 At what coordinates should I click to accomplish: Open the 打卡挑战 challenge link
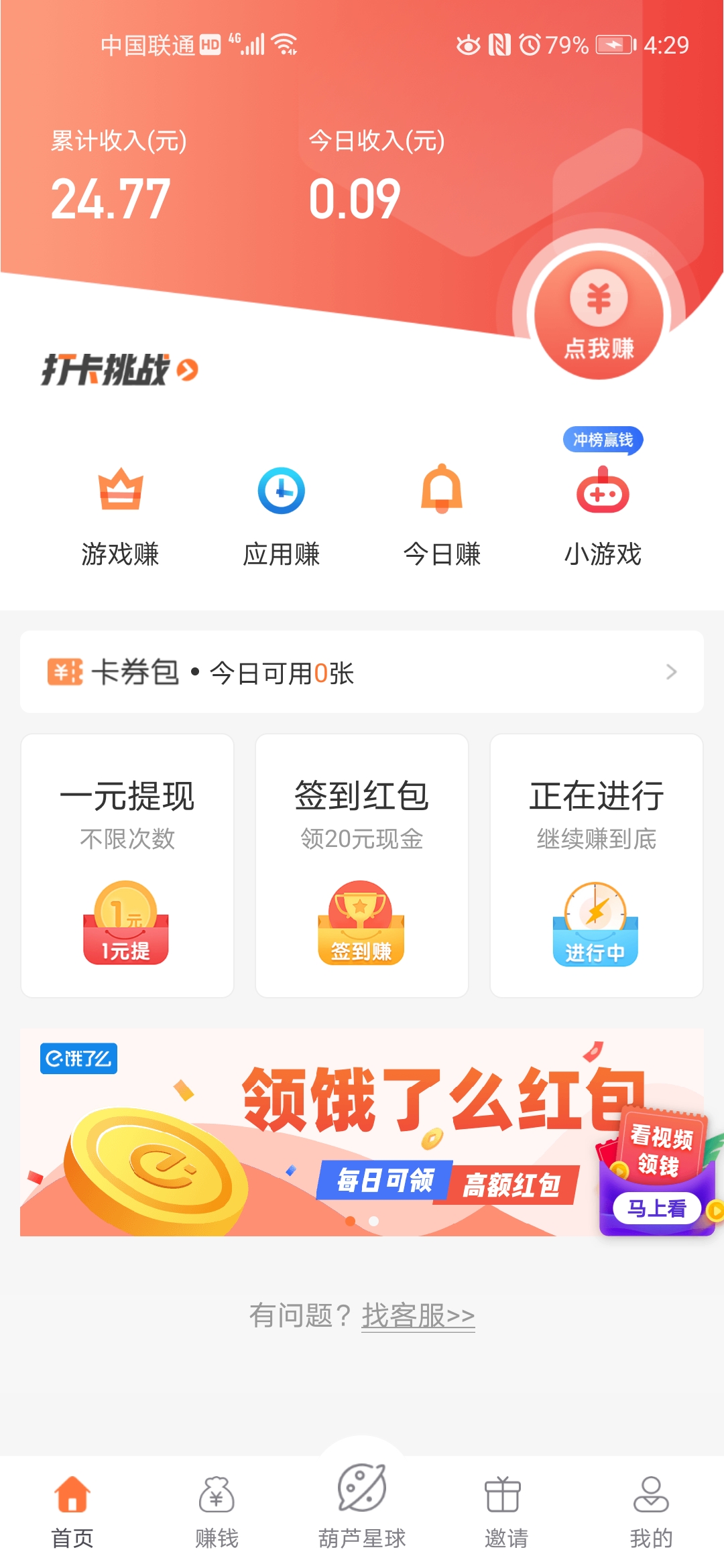(x=119, y=370)
